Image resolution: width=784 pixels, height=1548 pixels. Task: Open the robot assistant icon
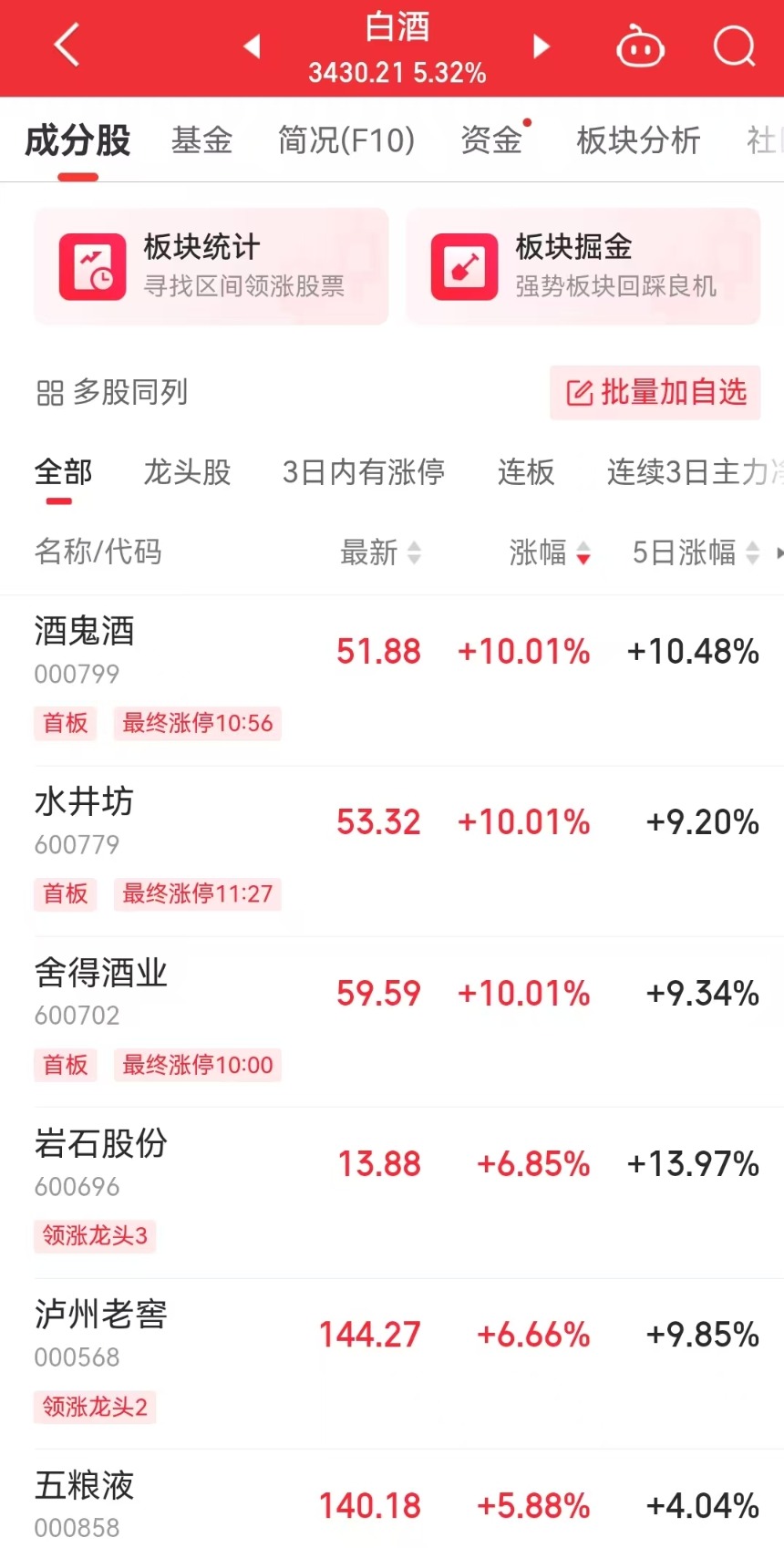coord(640,46)
